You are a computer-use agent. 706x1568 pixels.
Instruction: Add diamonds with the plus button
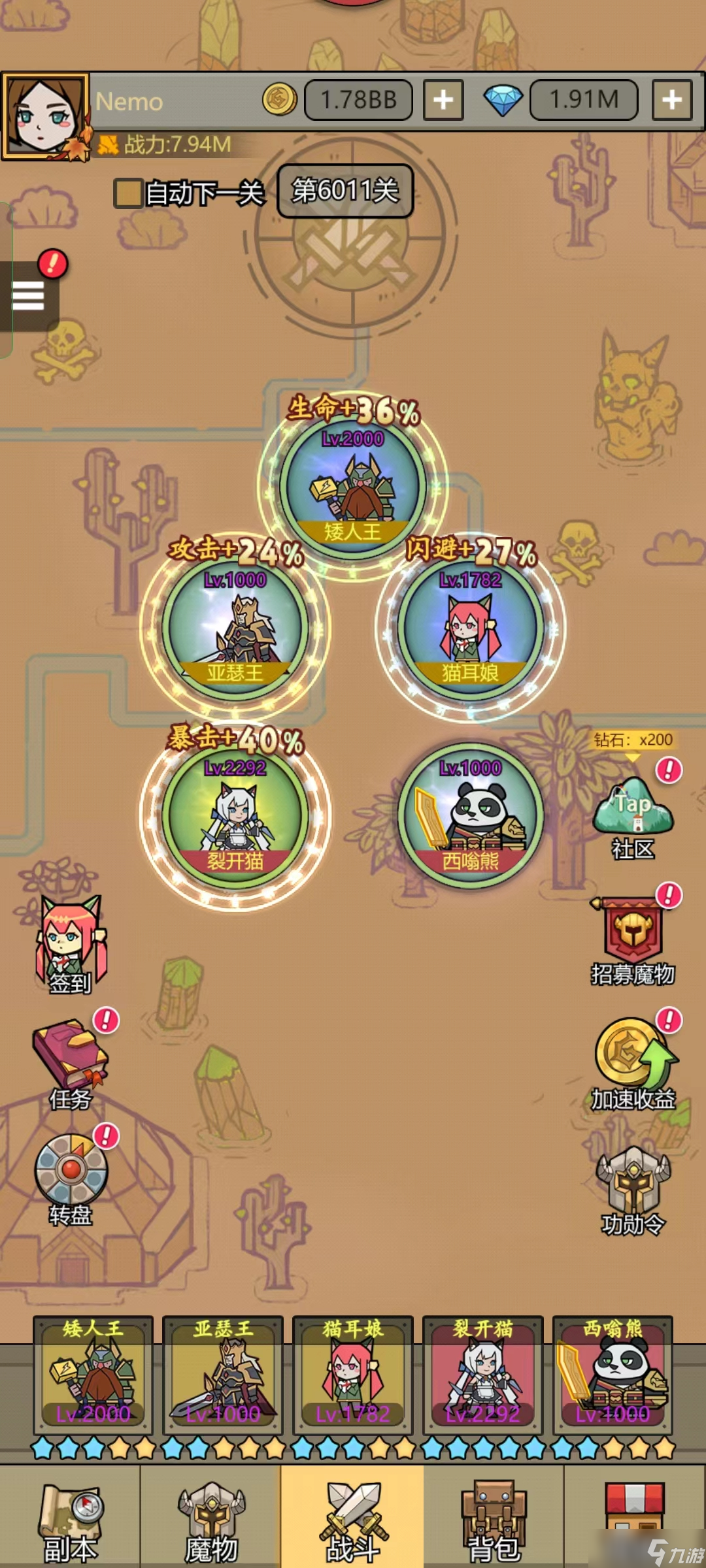[x=672, y=100]
